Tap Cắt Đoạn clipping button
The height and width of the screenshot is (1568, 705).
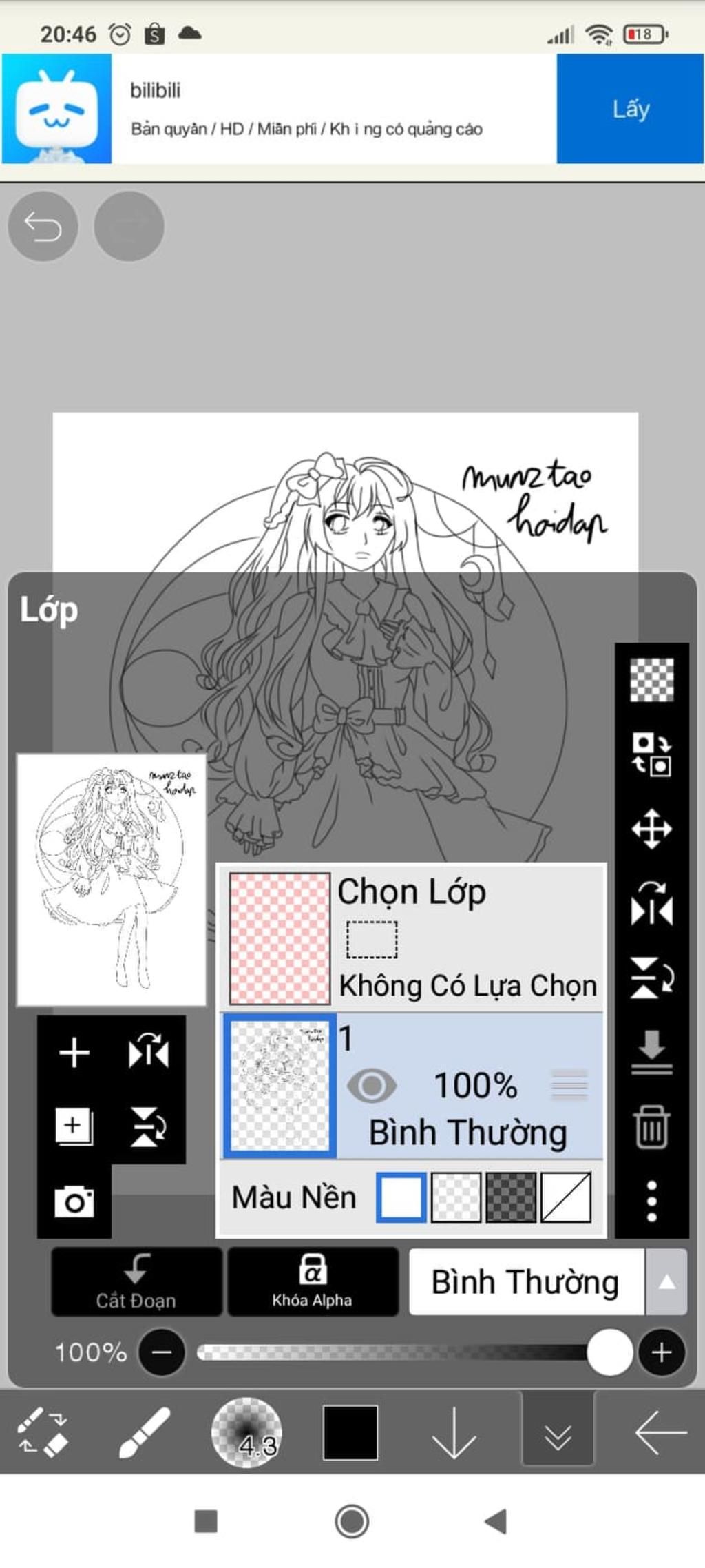click(x=136, y=1282)
